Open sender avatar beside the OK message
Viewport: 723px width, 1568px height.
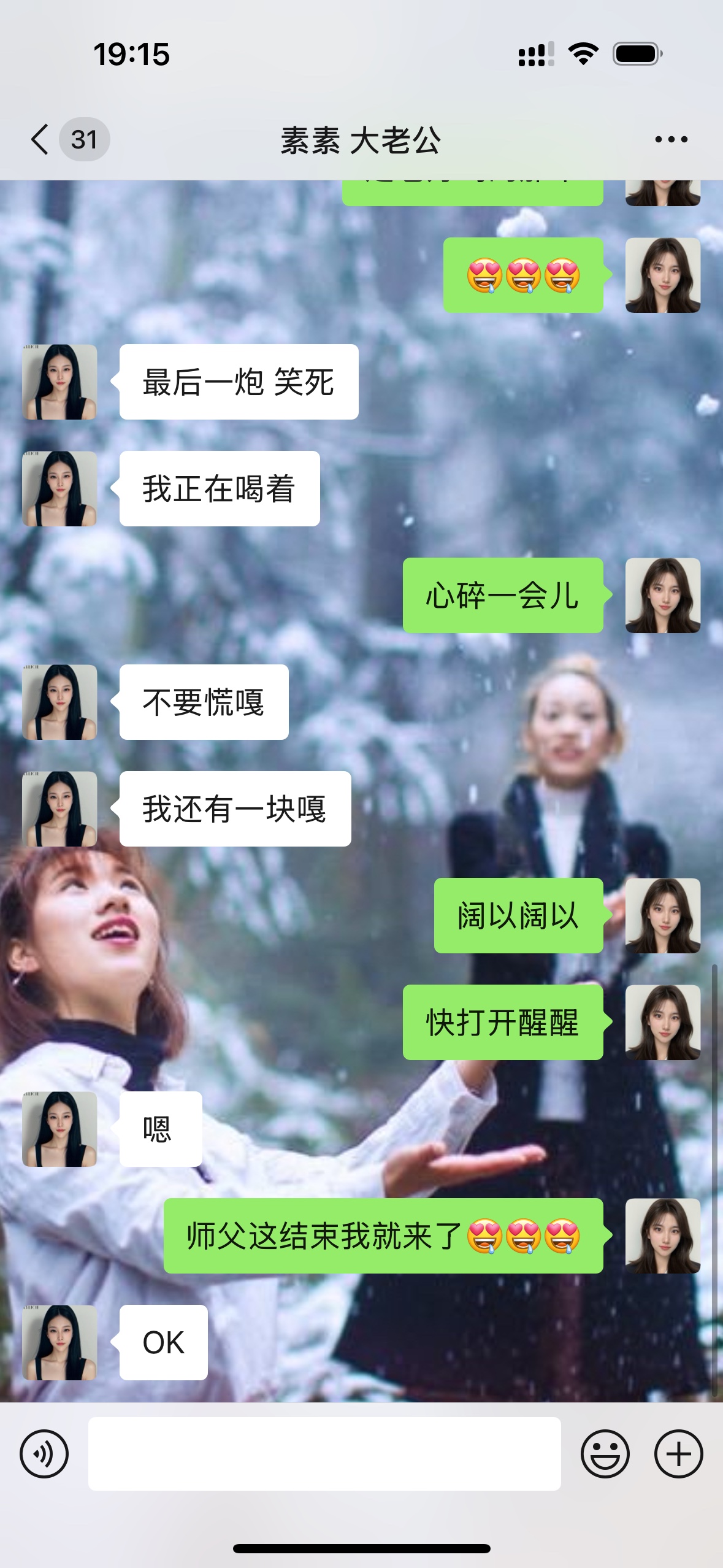point(59,1342)
